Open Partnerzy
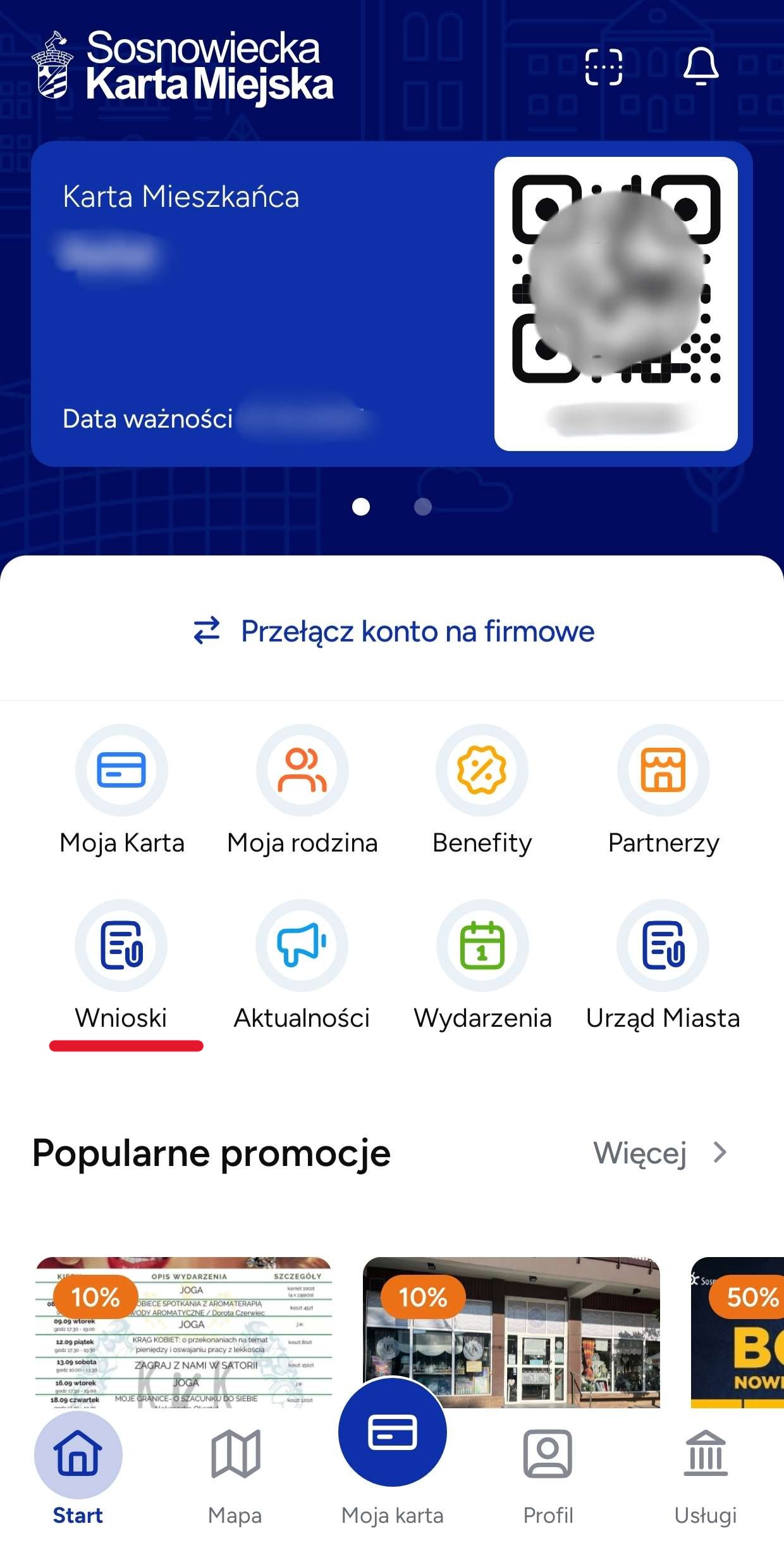 coord(663,790)
